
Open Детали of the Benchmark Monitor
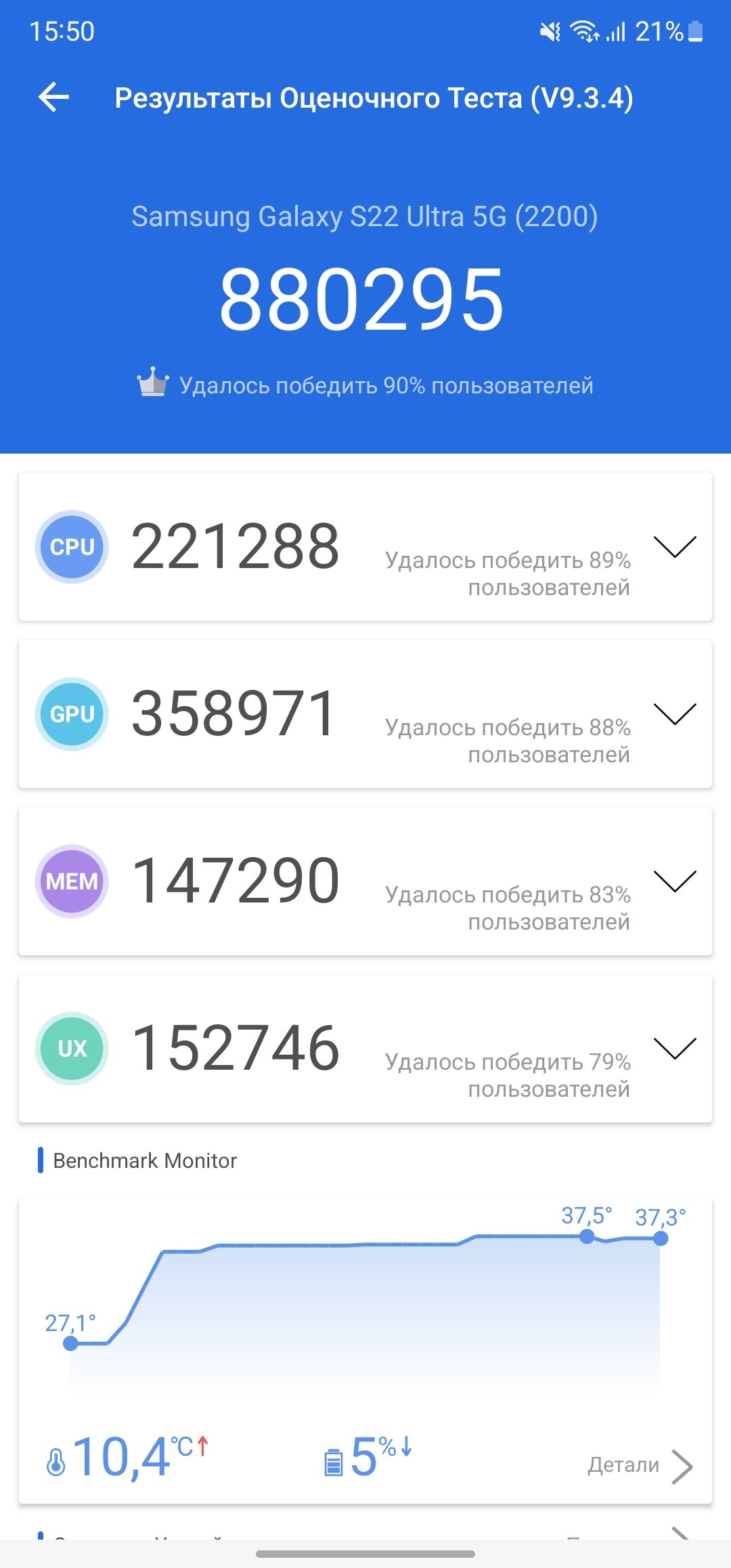(640, 1466)
